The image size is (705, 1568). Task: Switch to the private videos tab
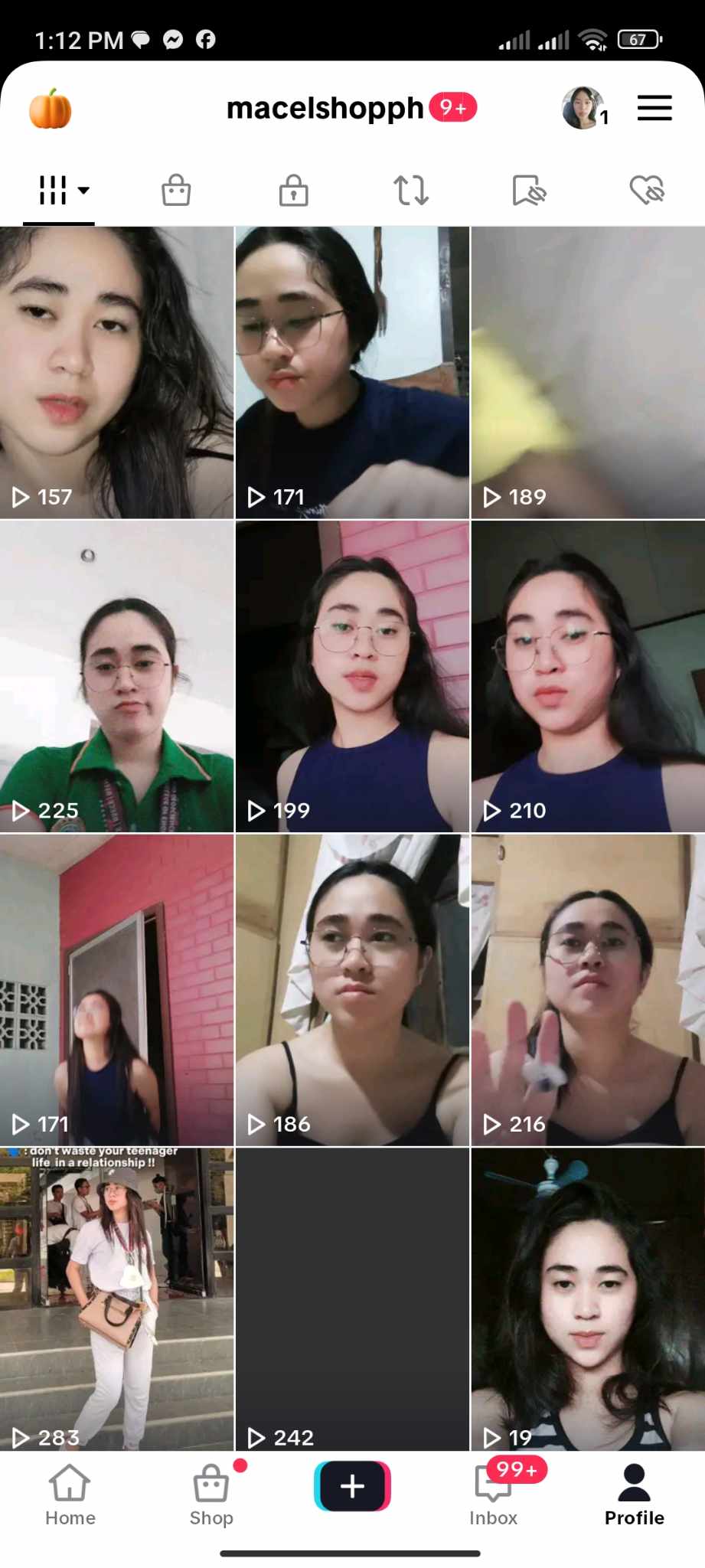[294, 190]
